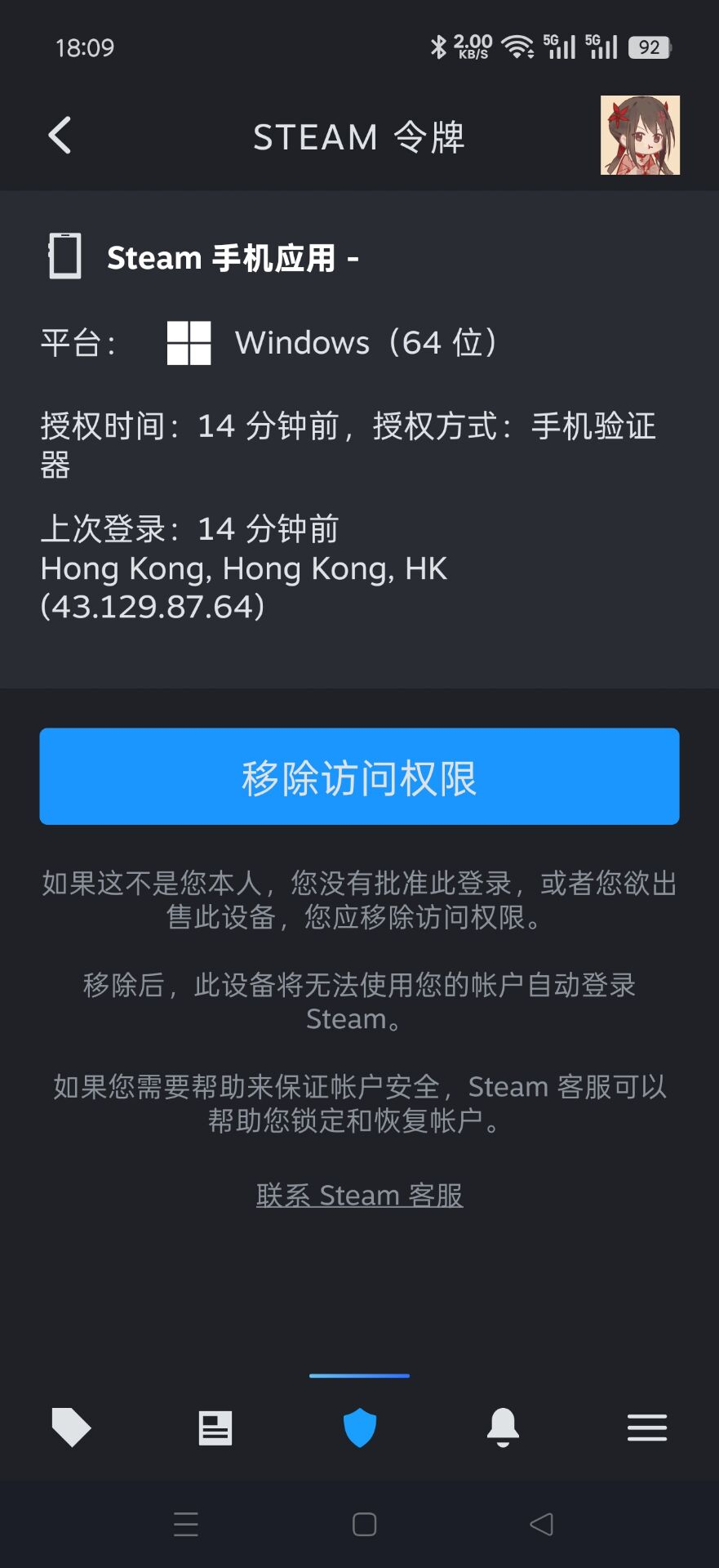Viewport: 719px width, 1568px height.
Task: Tap the 移除访问权限 button
Action: 359,777
